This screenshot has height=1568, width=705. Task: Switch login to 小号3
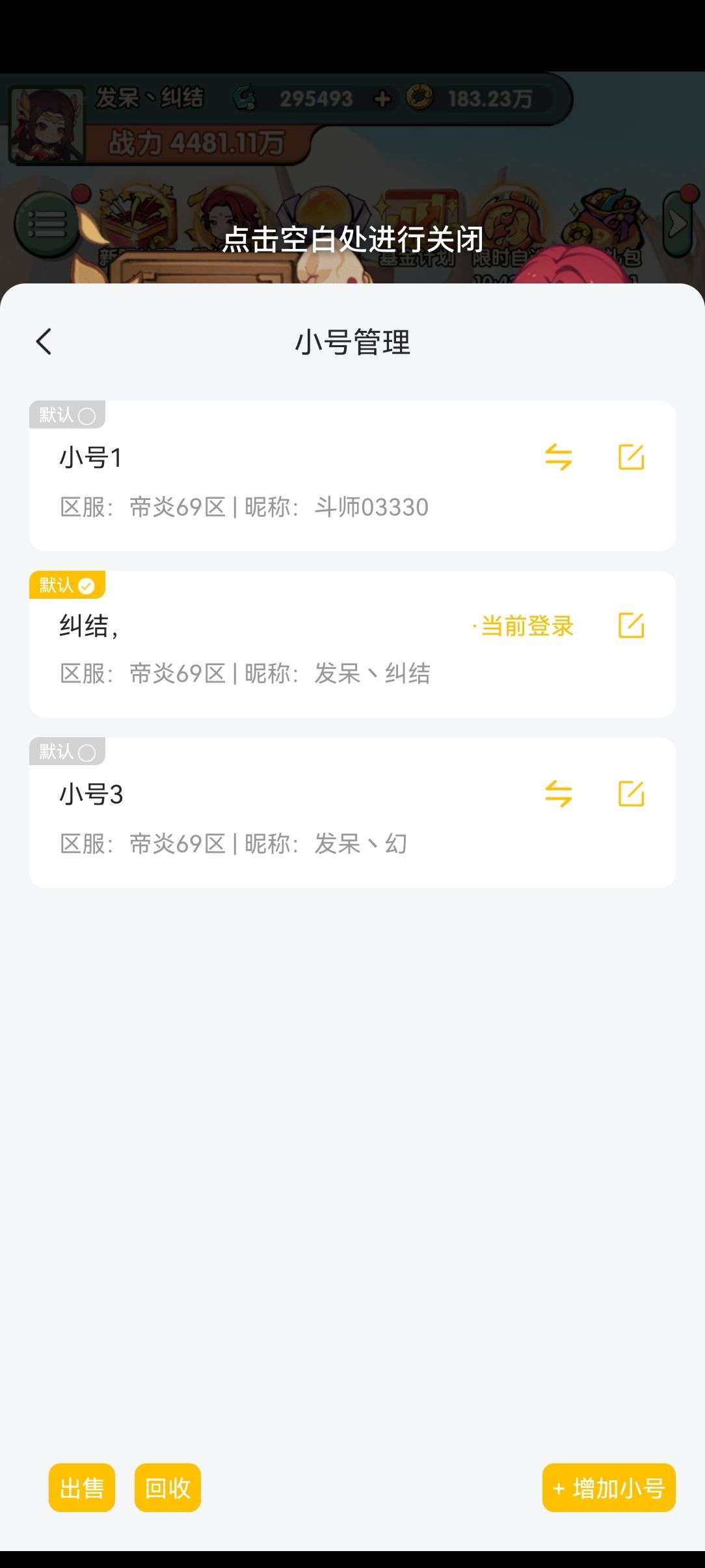(558, 794)
